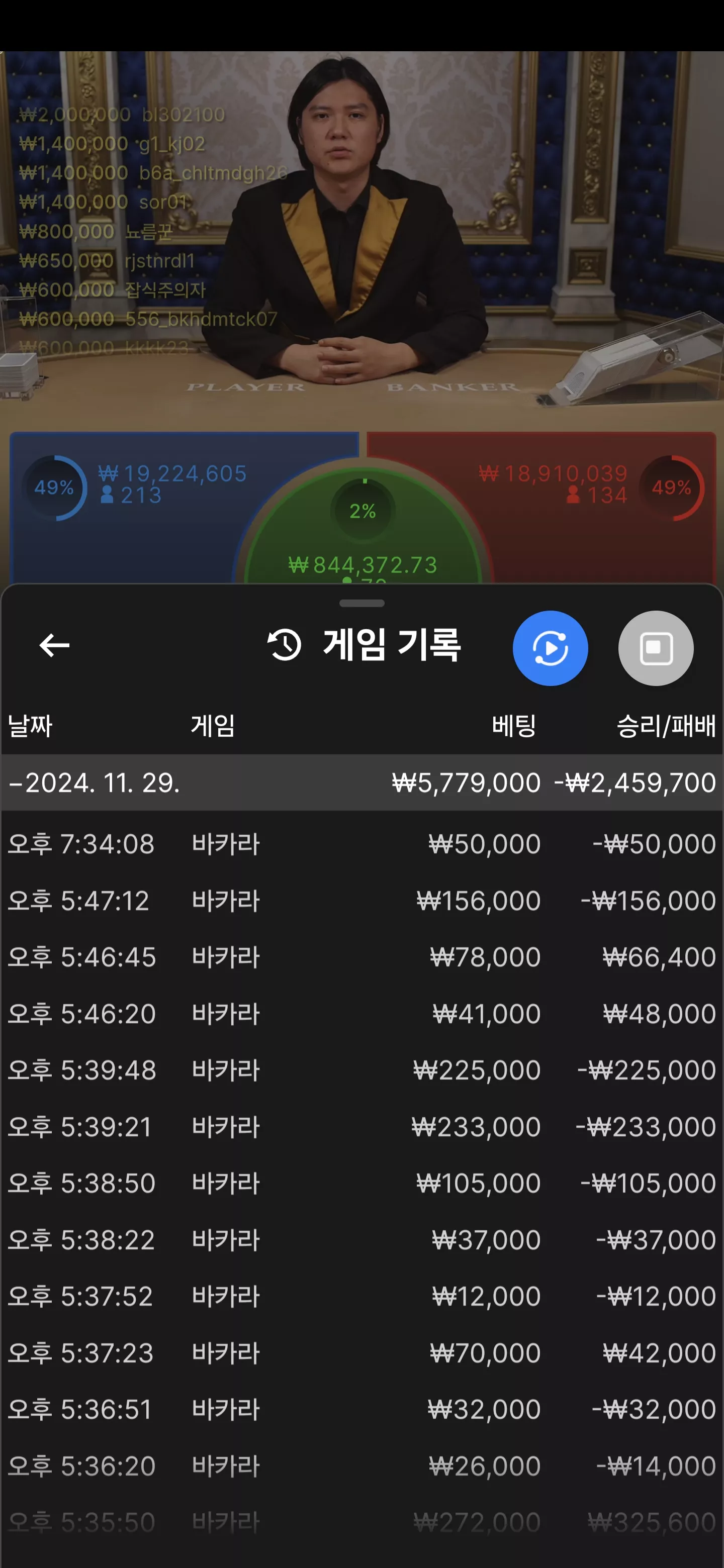The width and height of the screenshot is (724, 1568).
Task: Open the 오후 5:38:22 game record
Action: pos(361,1240)
